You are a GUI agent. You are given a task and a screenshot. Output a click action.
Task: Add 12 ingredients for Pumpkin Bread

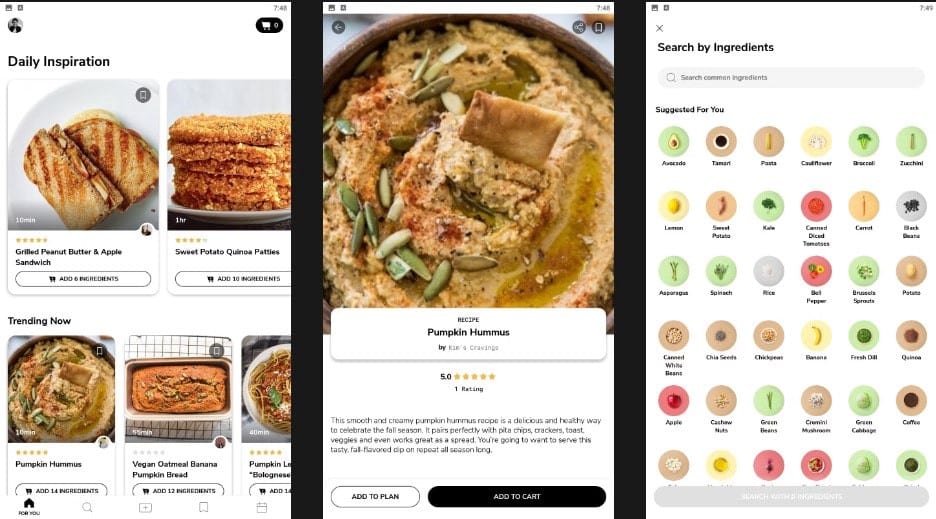178,491
